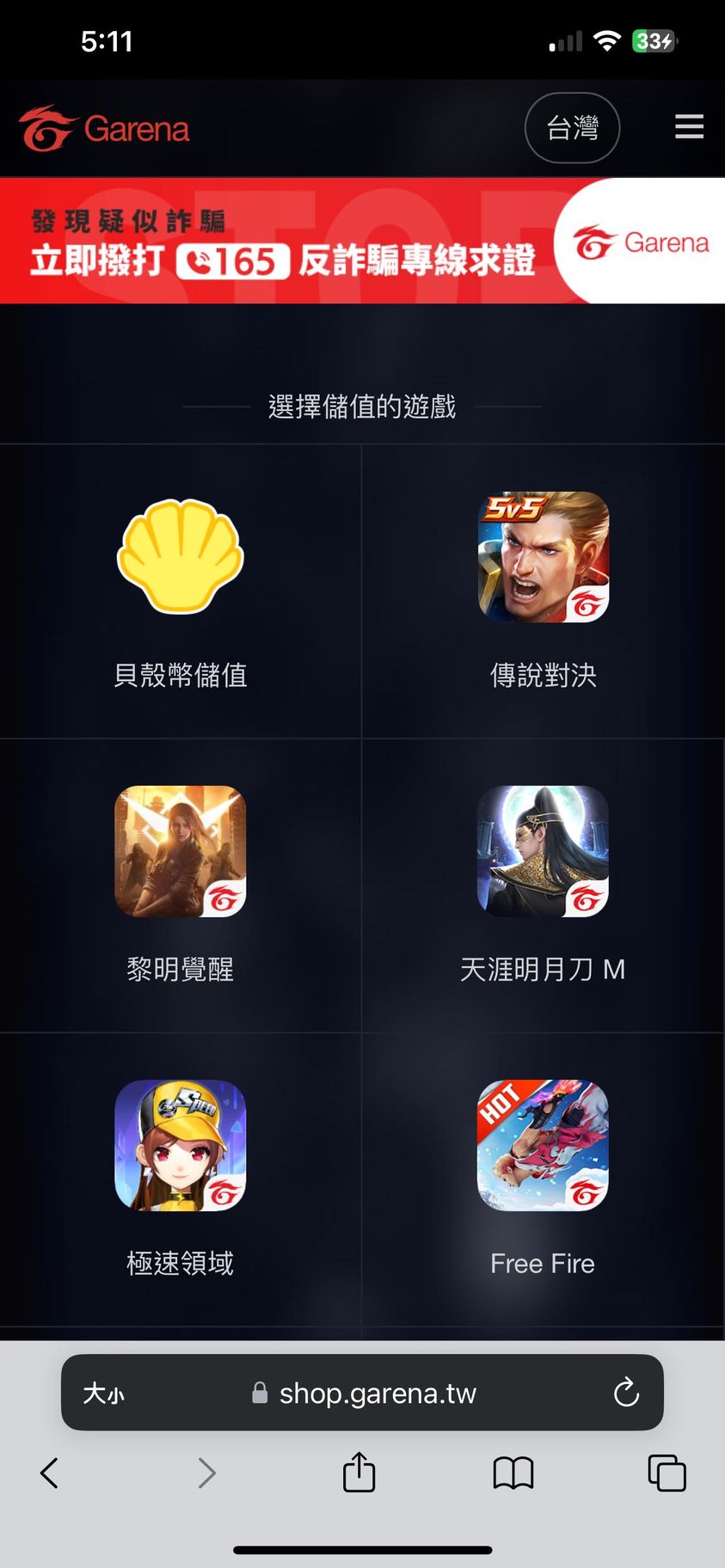Image resolution: width=725 pixels, height=1568 pixels.
Task: Open the hamburger menu
Action: click(689, 127)
